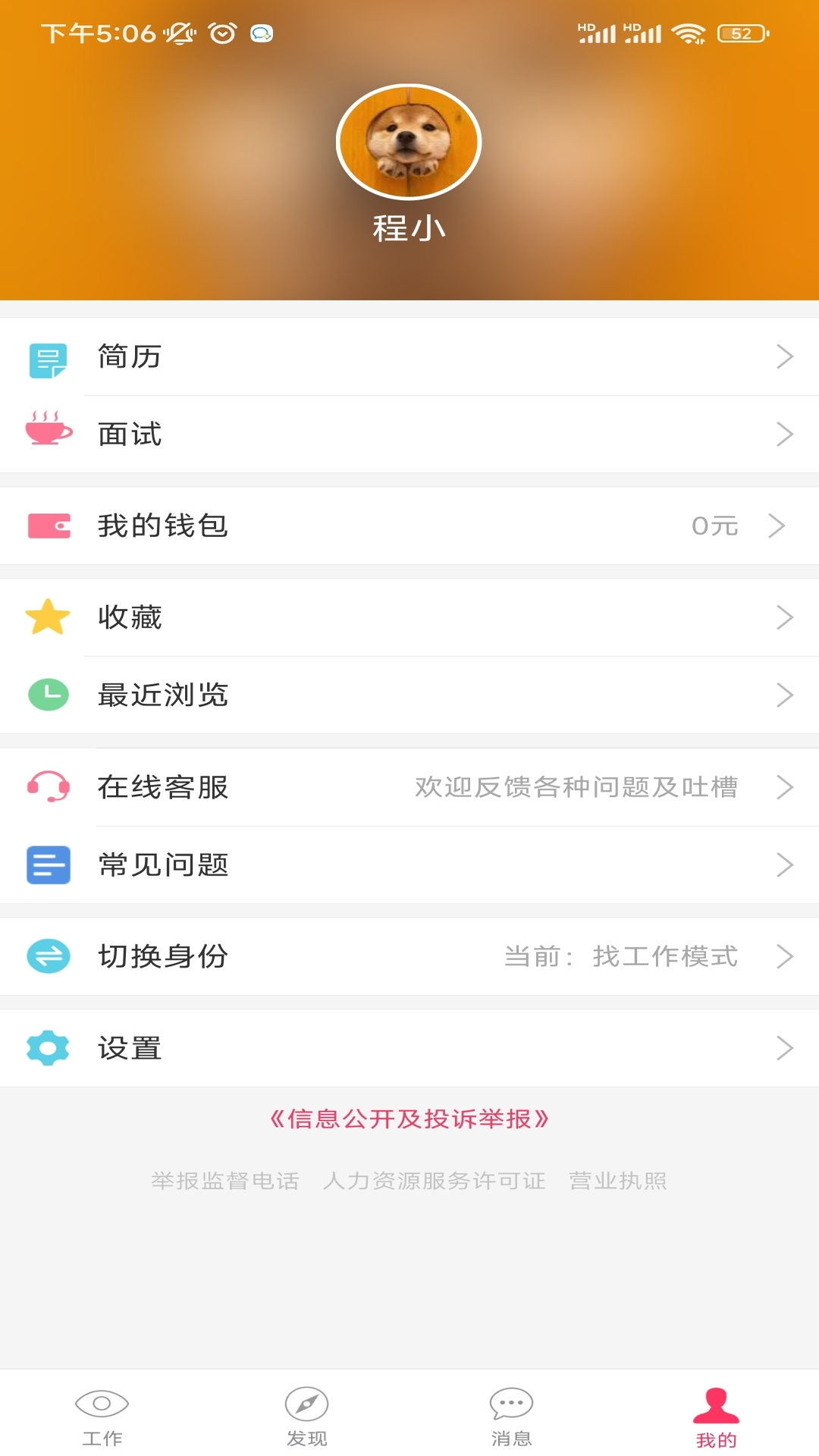View the 人力资源服务许可证 text link
This screenshot has width=819, height=1456.
(x=436, y=1180)
